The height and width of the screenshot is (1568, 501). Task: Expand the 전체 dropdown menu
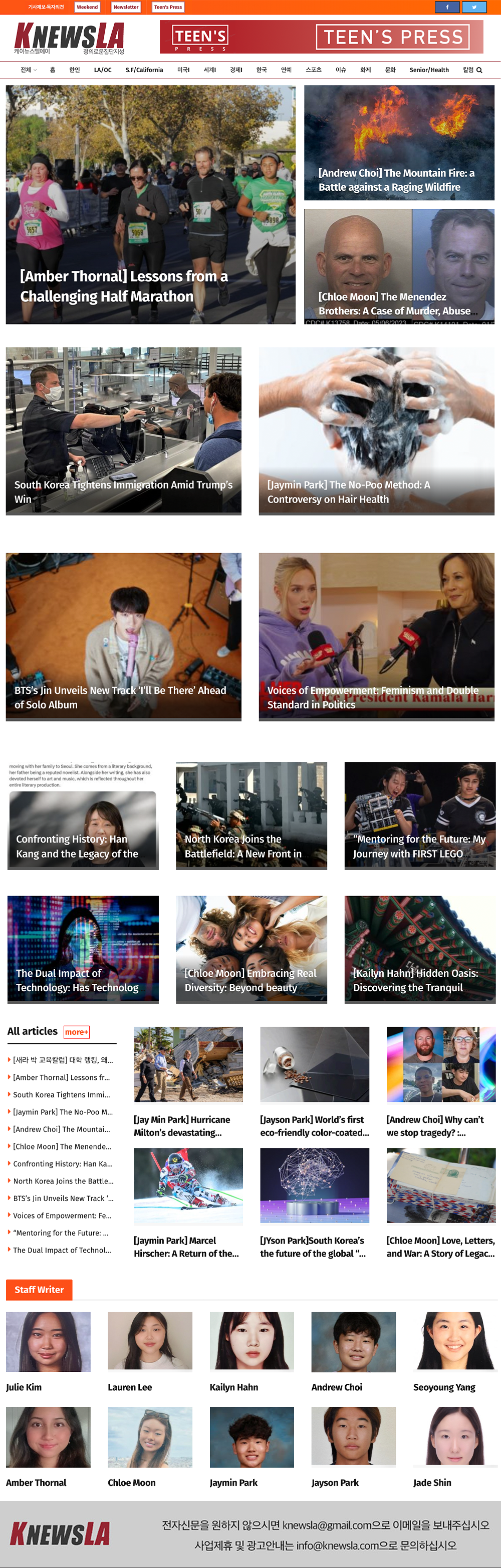click(x=28, y=70)
